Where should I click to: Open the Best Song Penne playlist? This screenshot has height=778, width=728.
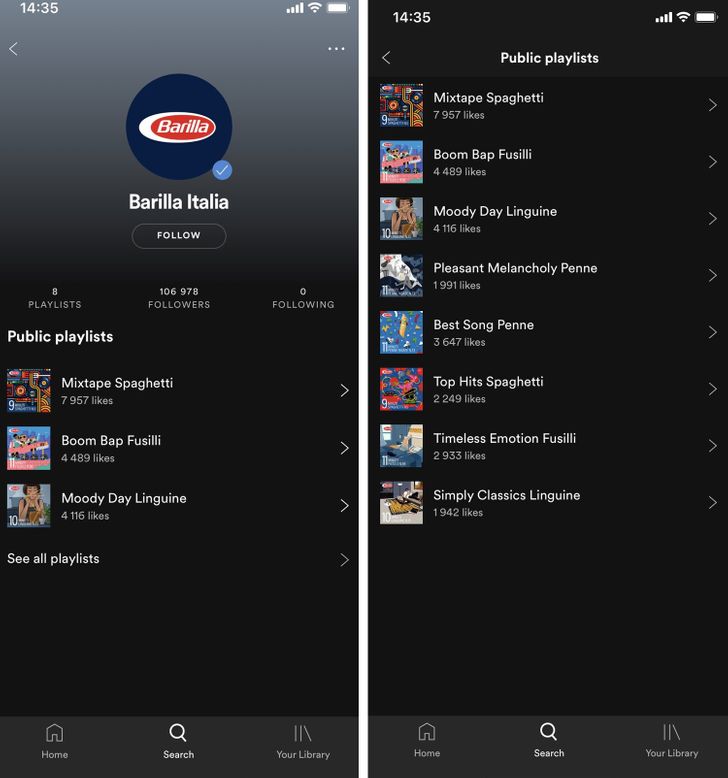click(548, 332)
